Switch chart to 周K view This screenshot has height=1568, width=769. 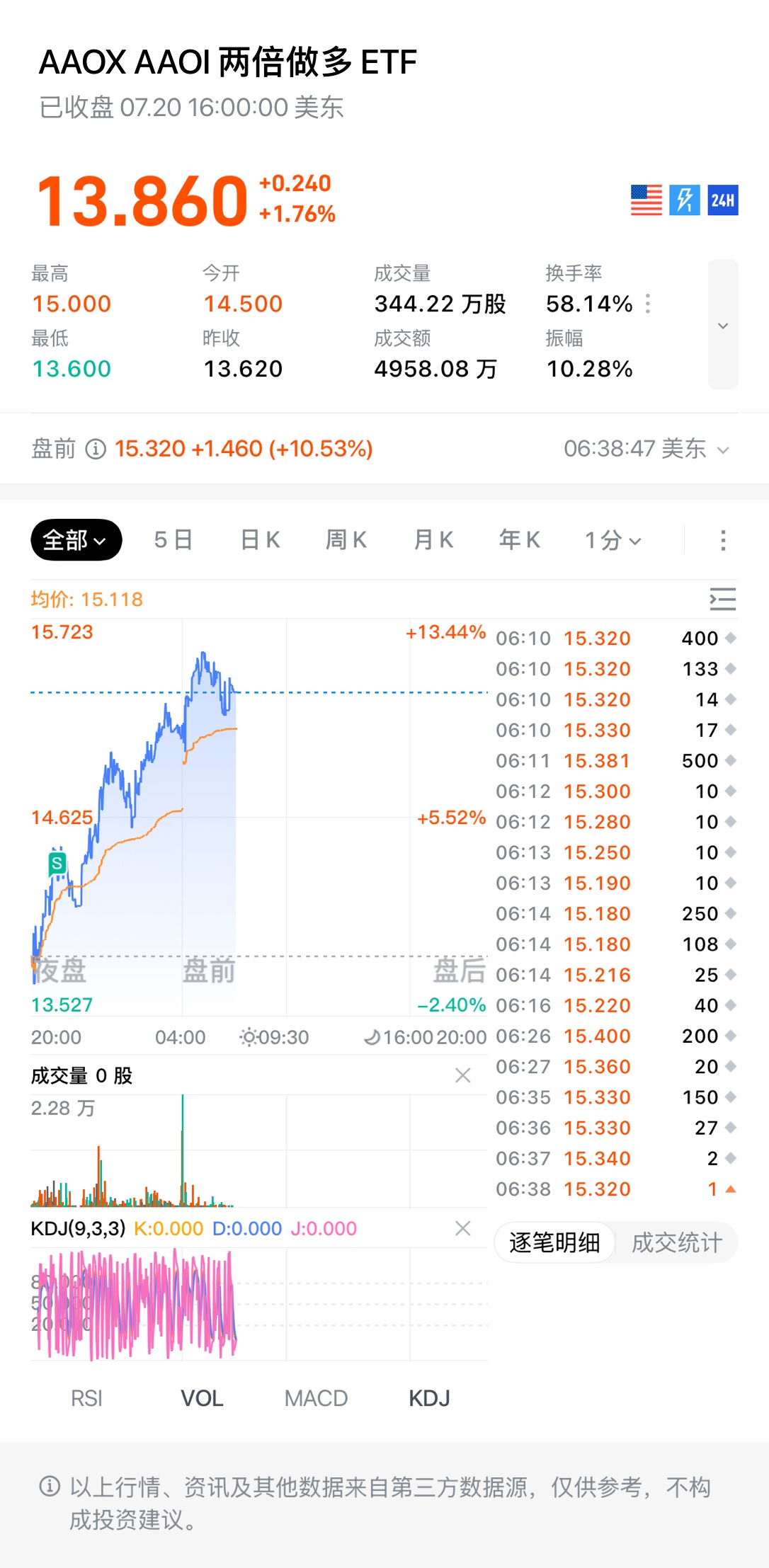[346, 540]
